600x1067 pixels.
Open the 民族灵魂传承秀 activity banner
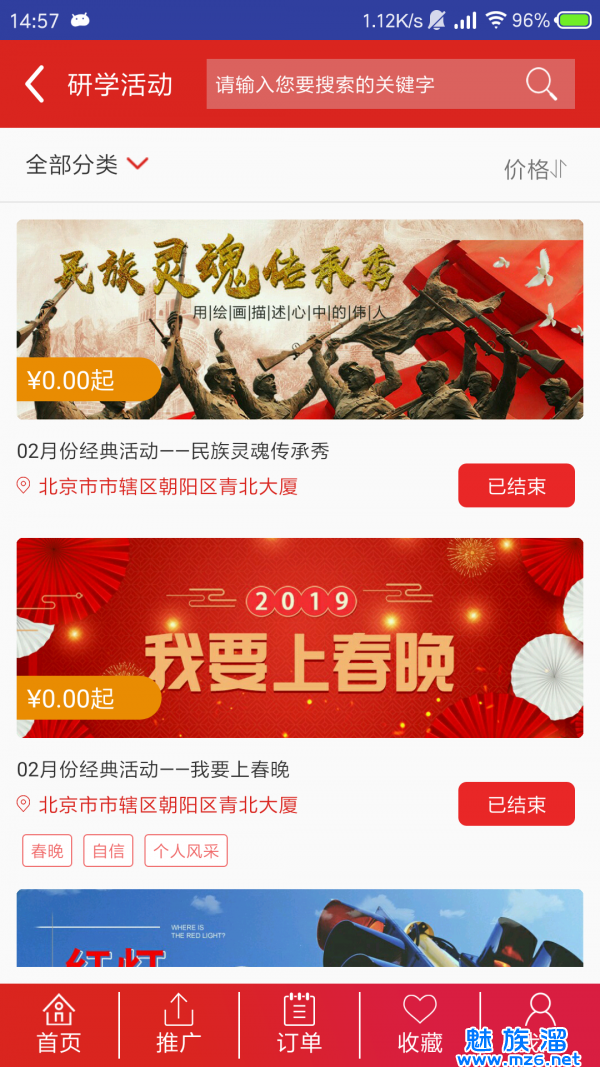300,318
